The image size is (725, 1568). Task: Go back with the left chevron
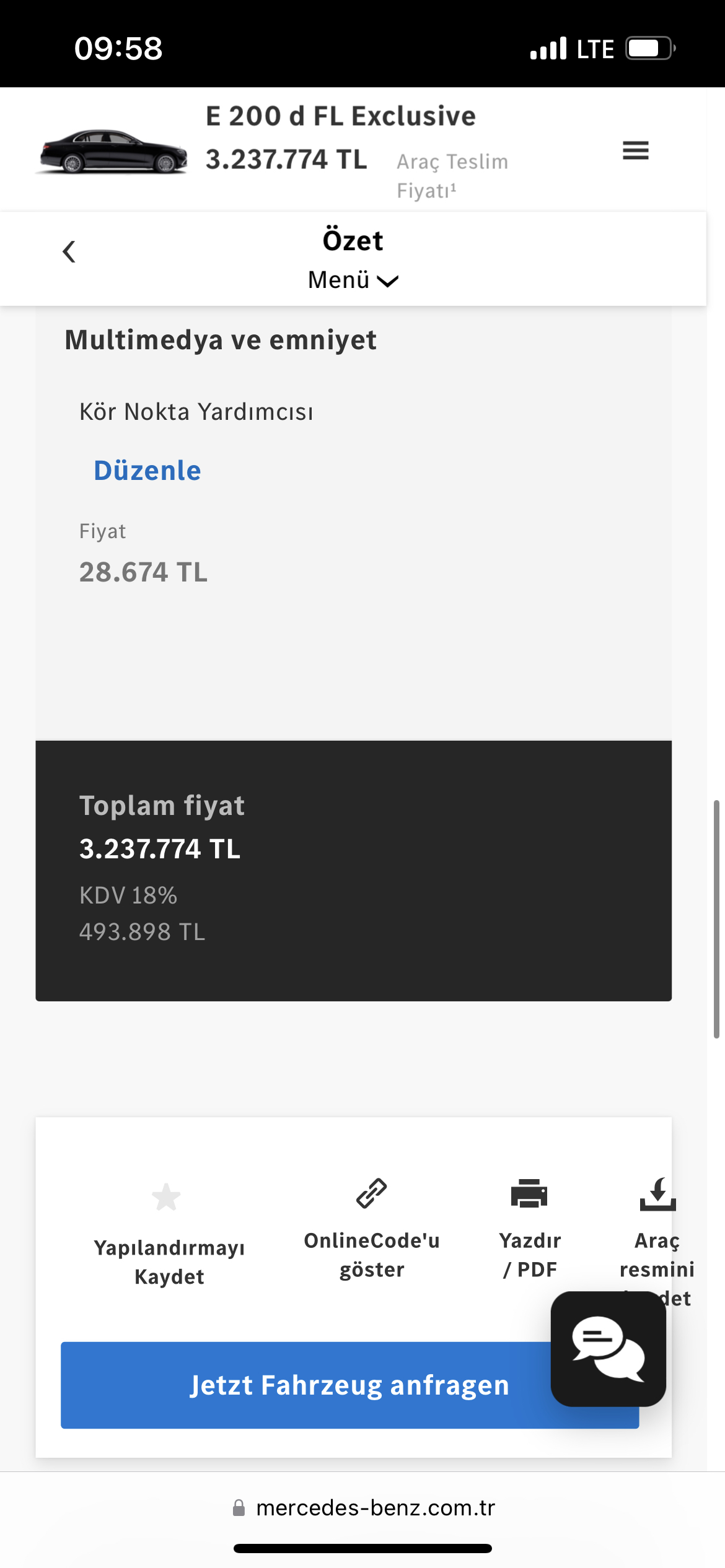point(69,251)
